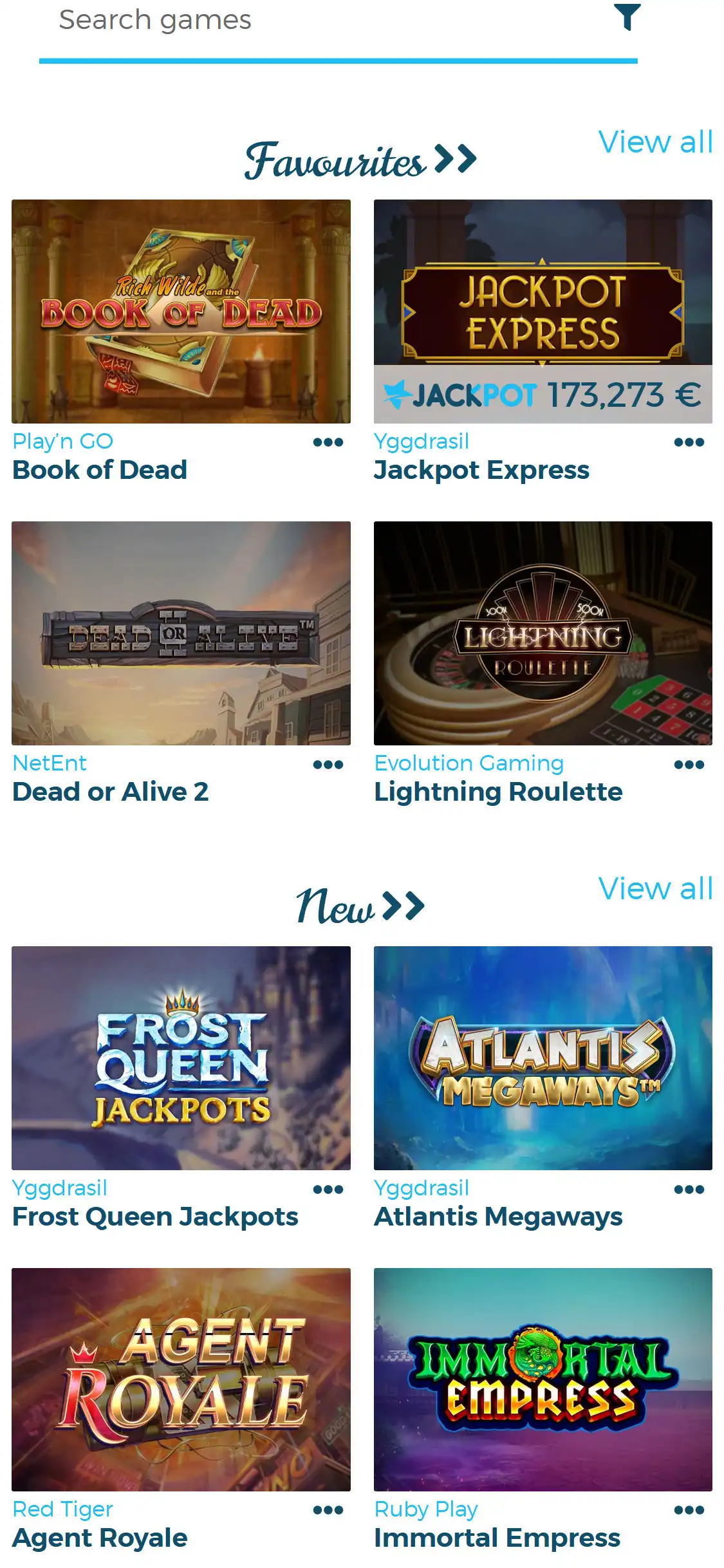Open the Lightning Roulette game

(543, 633)
